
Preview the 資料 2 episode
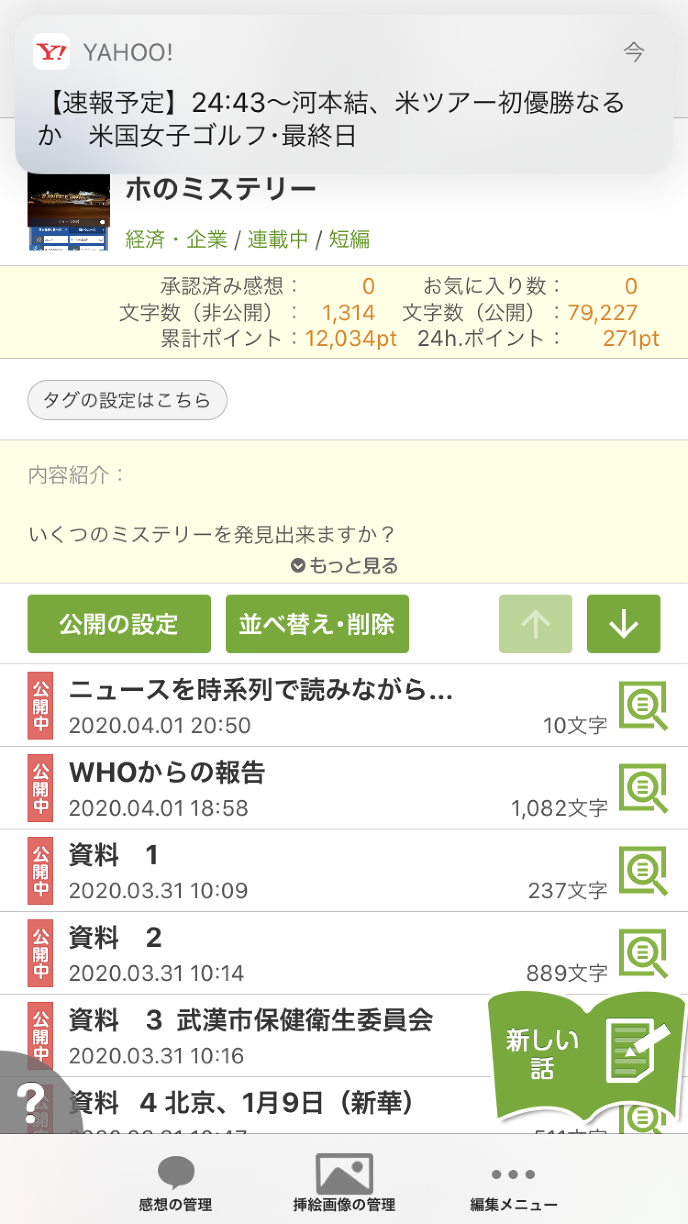click(643, 953)
